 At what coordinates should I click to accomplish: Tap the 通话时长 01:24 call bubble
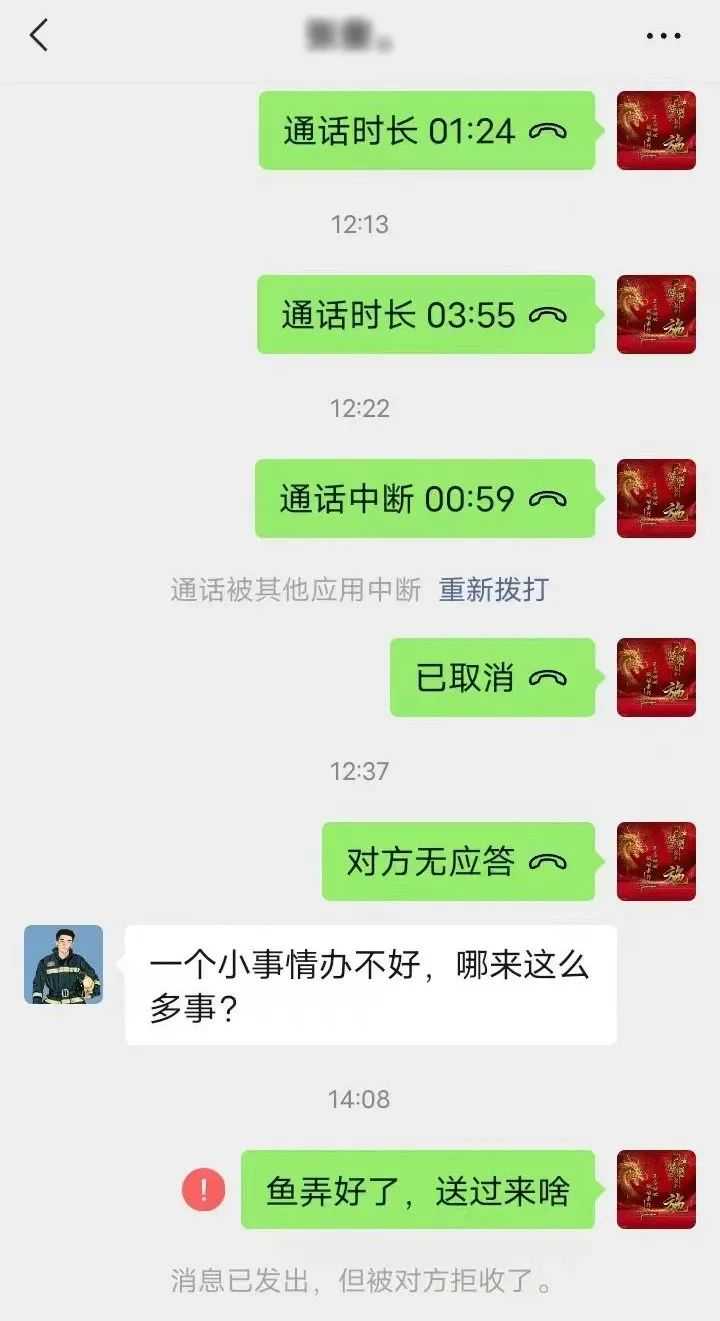426,131
